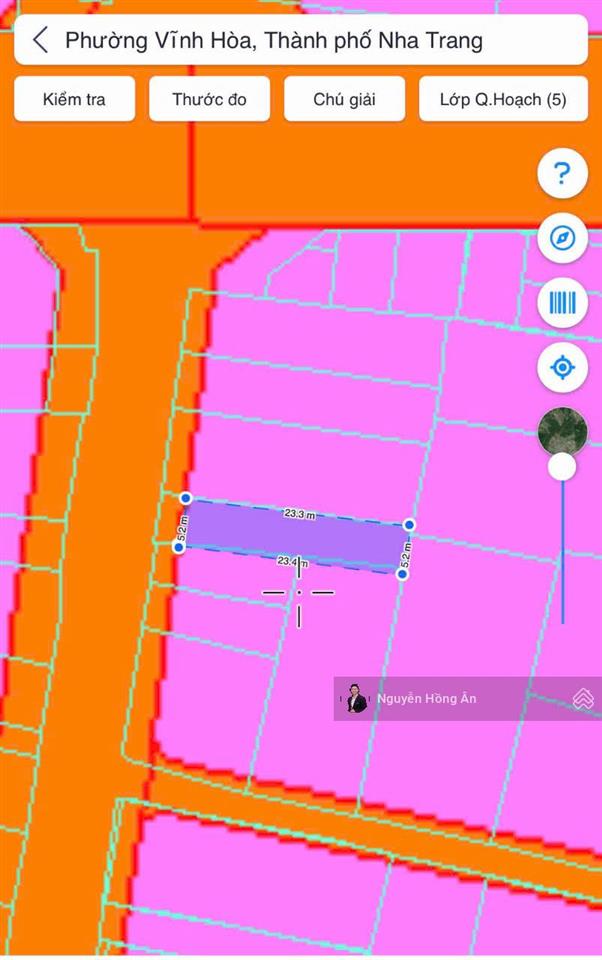Tap the Kiểm tra button
Viewport: 602px width, 960px height.
(x=74, y=99)
